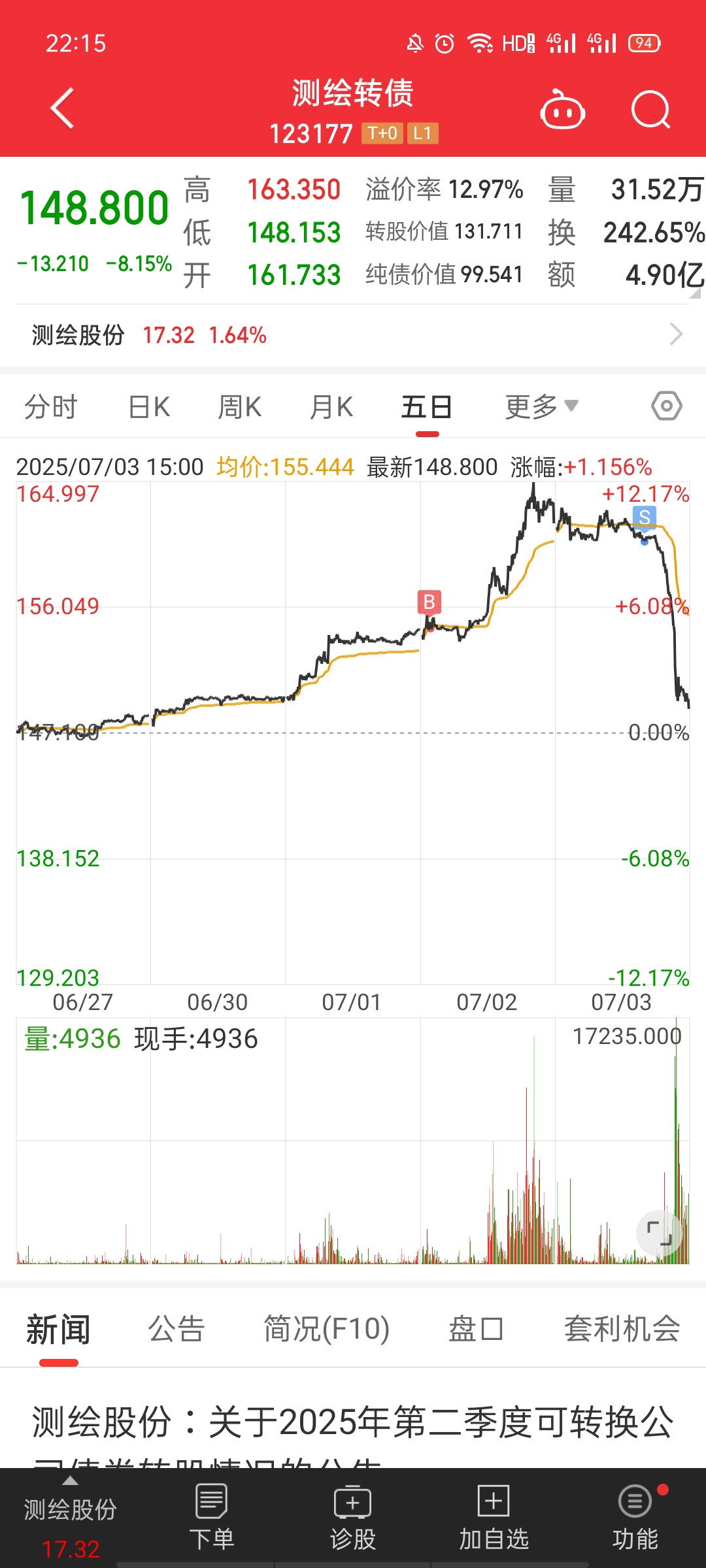Open the 简况(F10) tab

tap(326, 1329)
